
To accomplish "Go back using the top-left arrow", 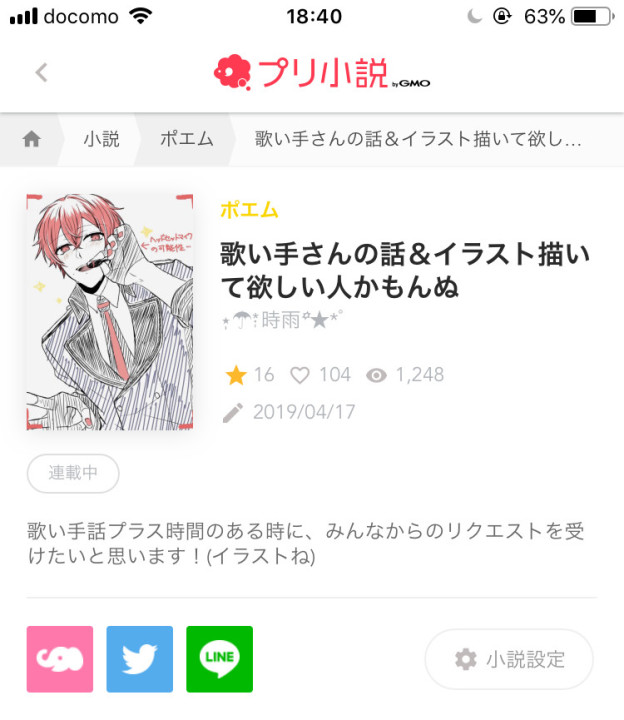I will (41, 72).
